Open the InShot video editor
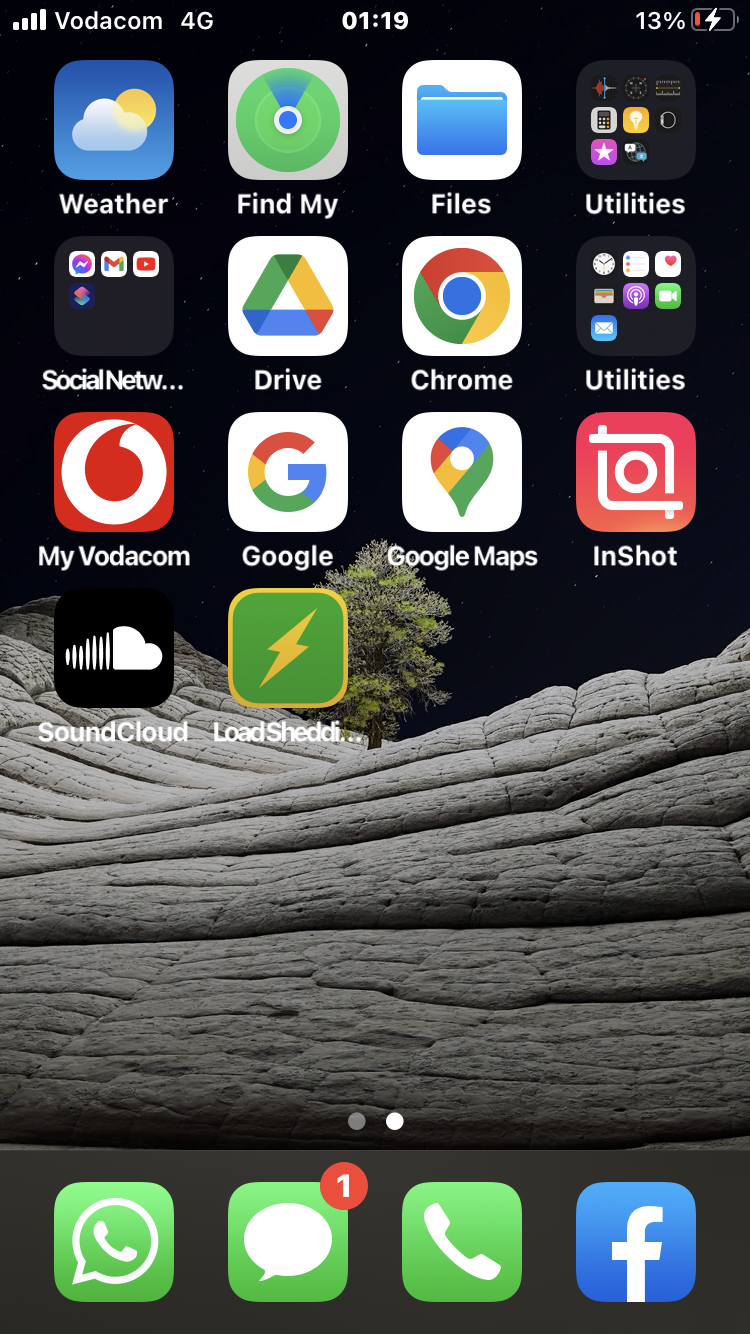Screen dimensions: 750x1334 point(636,472)
